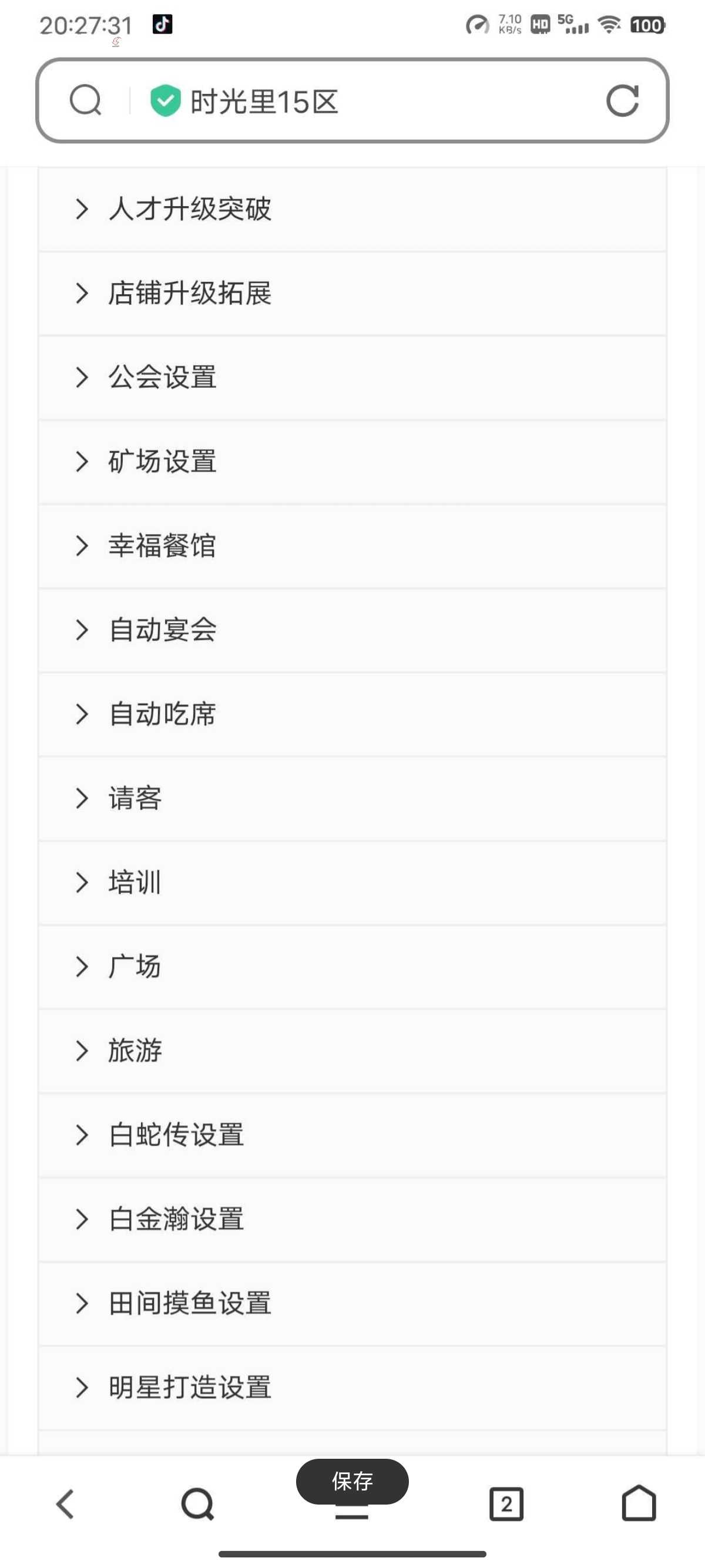Expand 幸福餐馆 section
This screenshot has width=705, height=1568.
tap(352, 546)
